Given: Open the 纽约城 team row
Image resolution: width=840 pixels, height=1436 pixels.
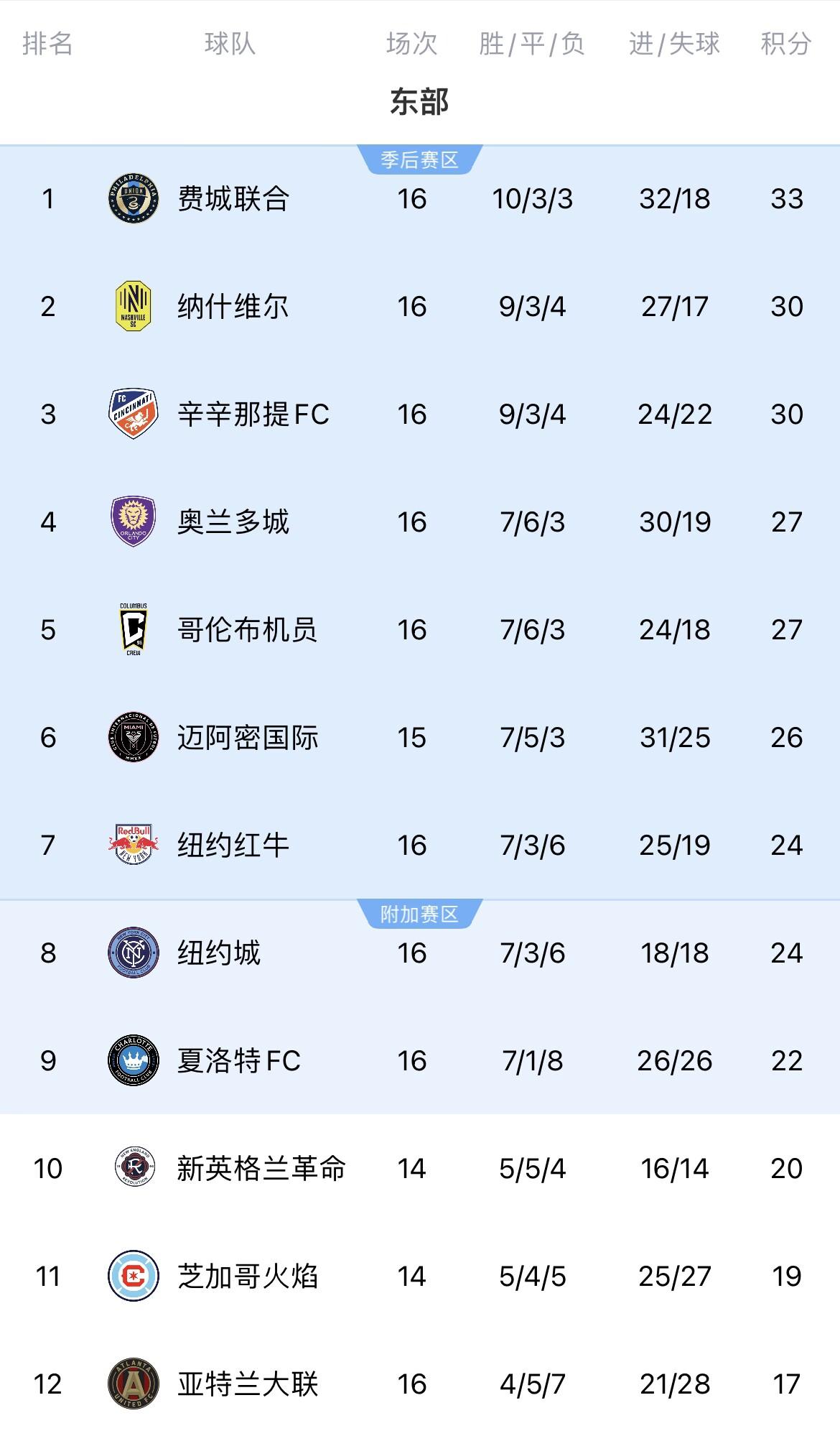Looking at the screenshot, I should (420, 953).
